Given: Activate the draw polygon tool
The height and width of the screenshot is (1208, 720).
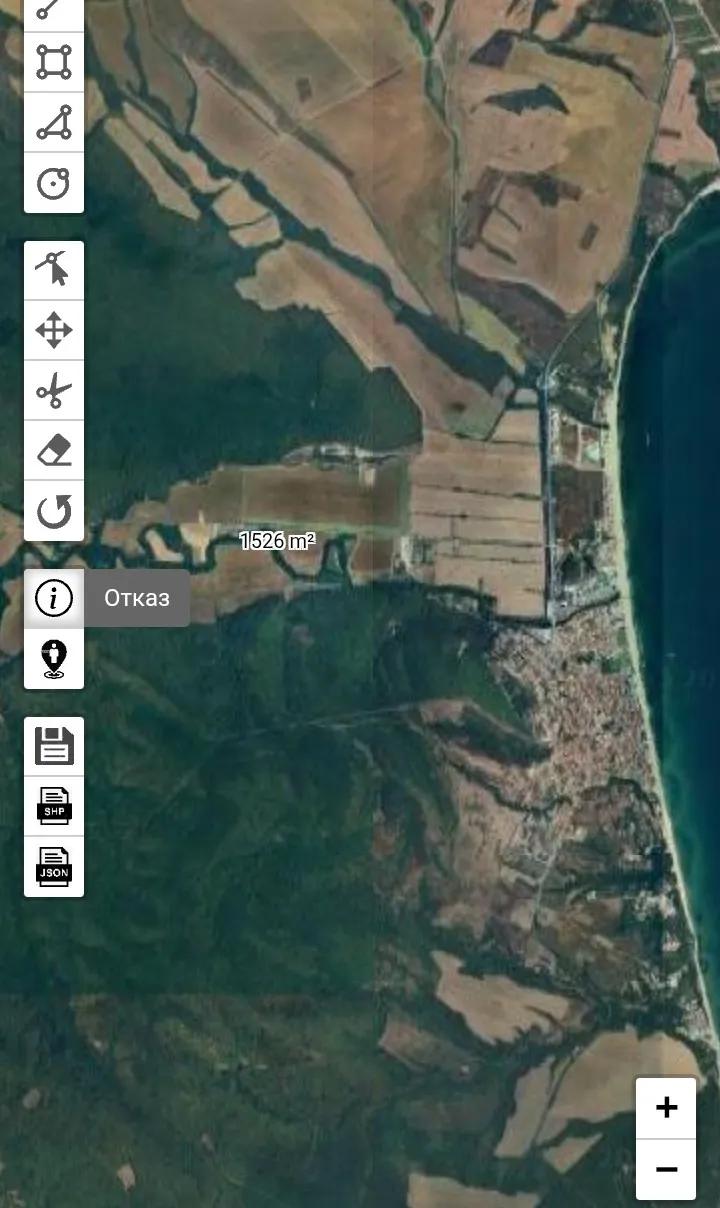Looking at the screenshot, I should pyautogui.click(x=54, y=122).
